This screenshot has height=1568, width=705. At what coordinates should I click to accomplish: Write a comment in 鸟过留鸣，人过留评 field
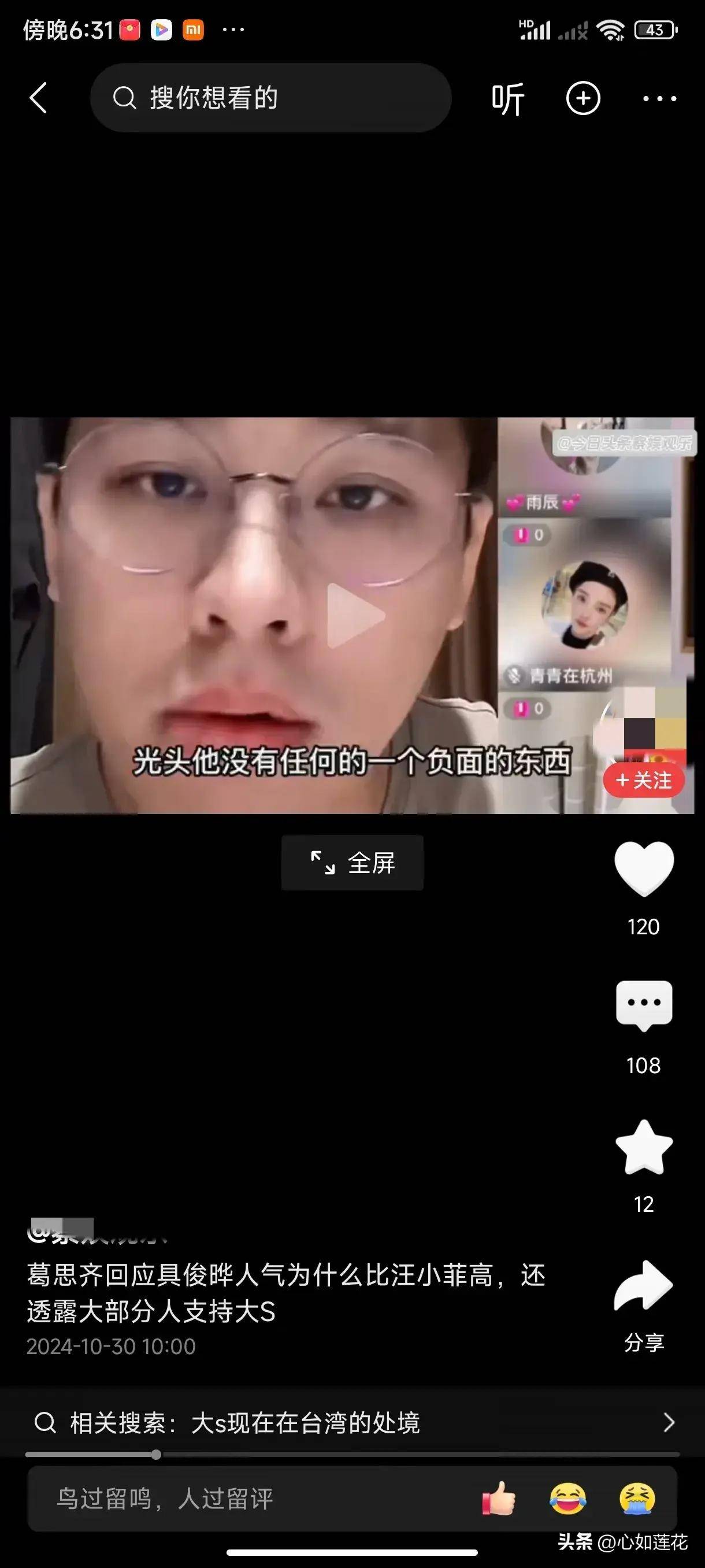tap(243, 1499)
